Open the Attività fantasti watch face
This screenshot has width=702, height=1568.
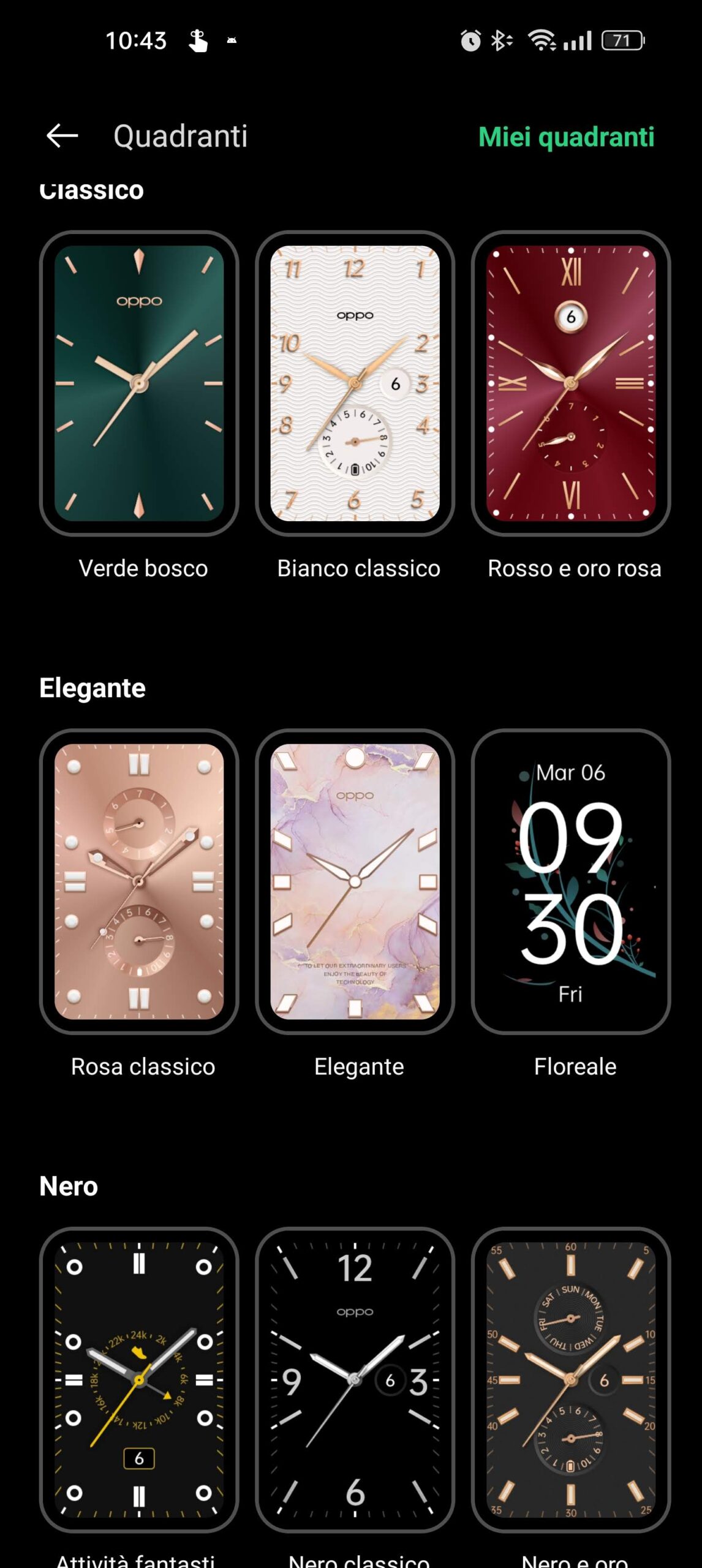coord(139,1379)
